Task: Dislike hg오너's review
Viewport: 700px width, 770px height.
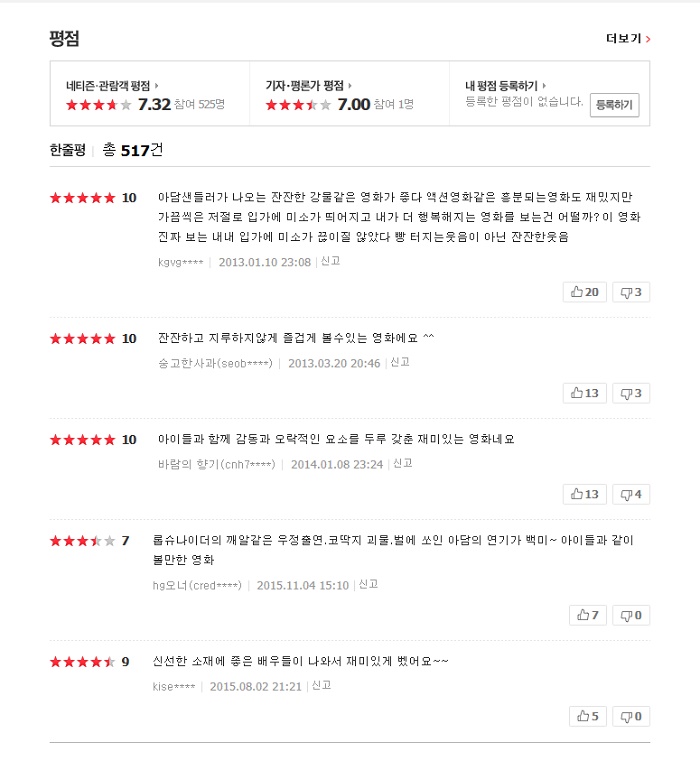Action: click(x=631, y=615)
